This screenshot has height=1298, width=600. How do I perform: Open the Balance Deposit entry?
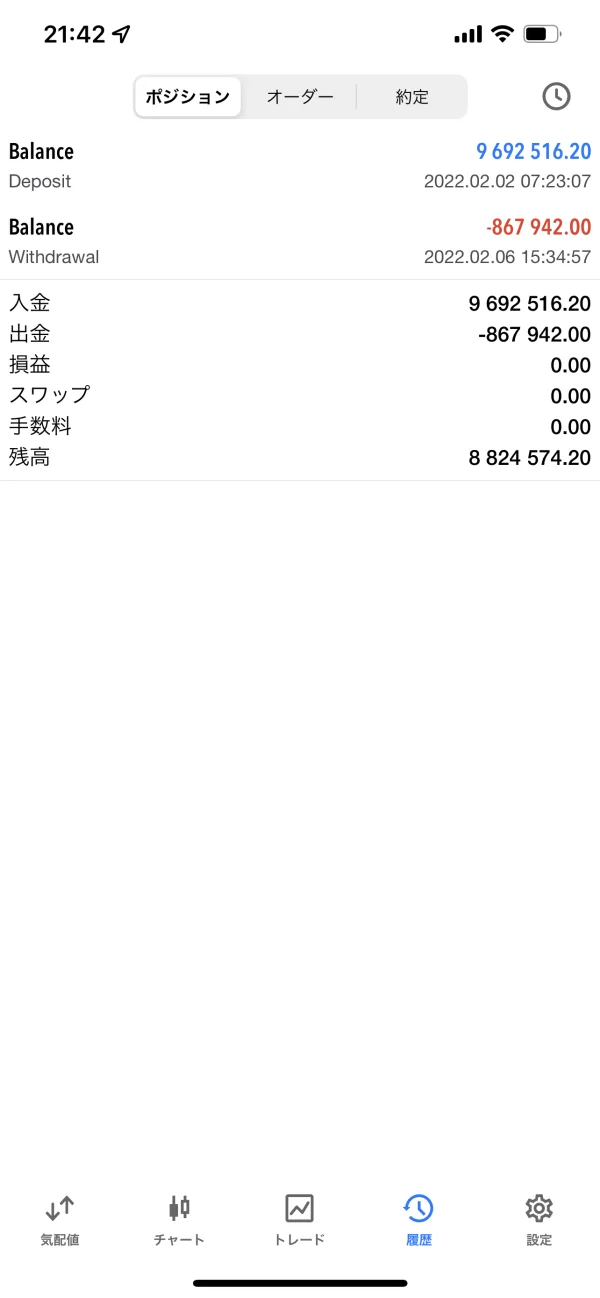pos(299,166)
